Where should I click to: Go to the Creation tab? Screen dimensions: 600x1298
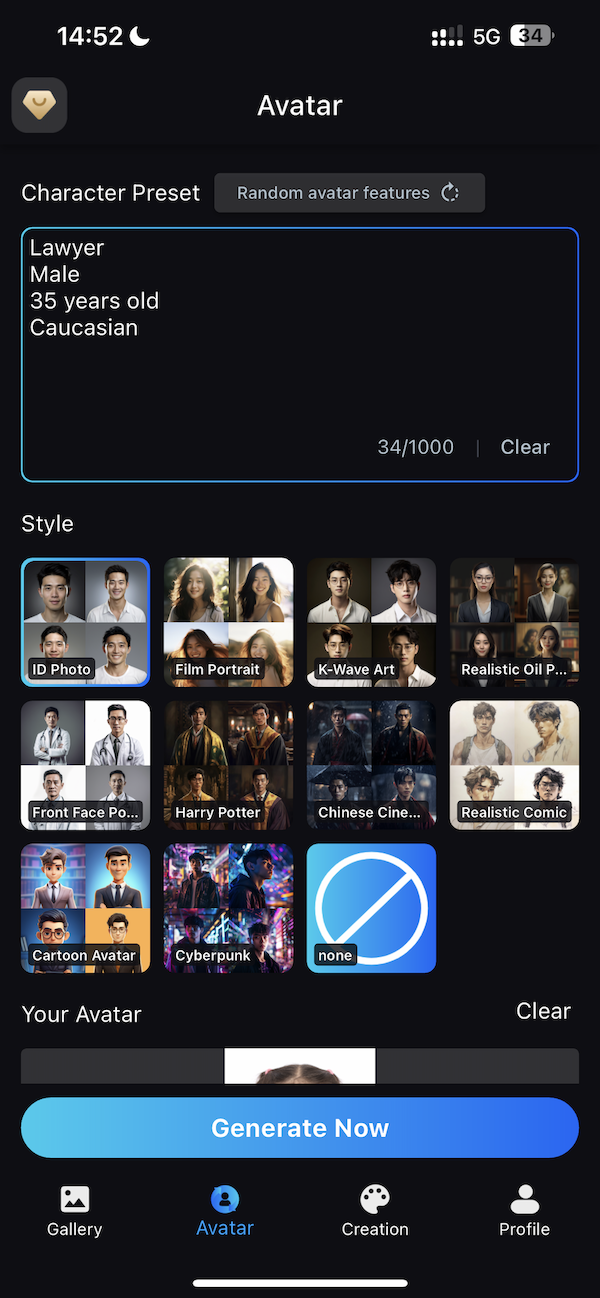tap(375, 1211)
